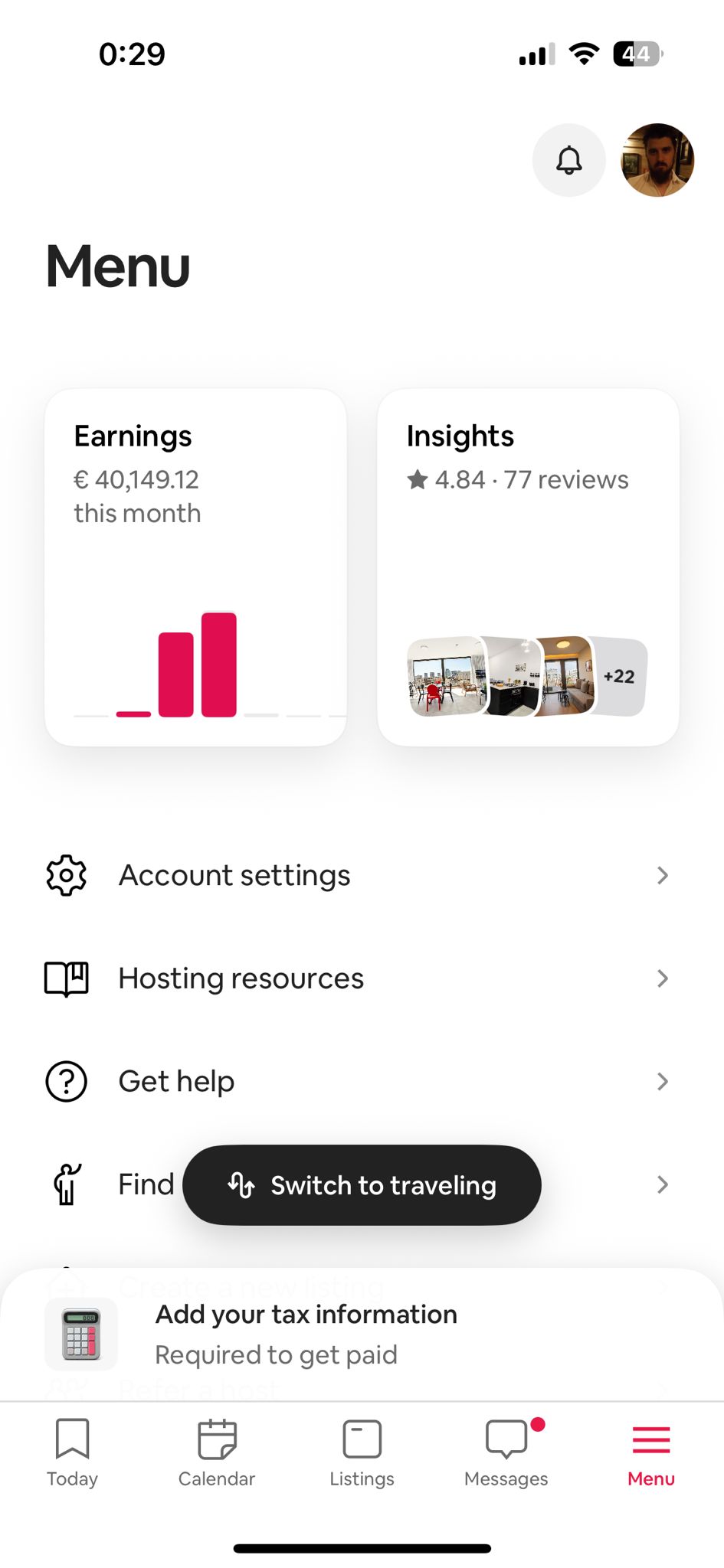The image size is (724, 1568).
Task: Switch to traveling mode
Action: [x=362, y=1185]
